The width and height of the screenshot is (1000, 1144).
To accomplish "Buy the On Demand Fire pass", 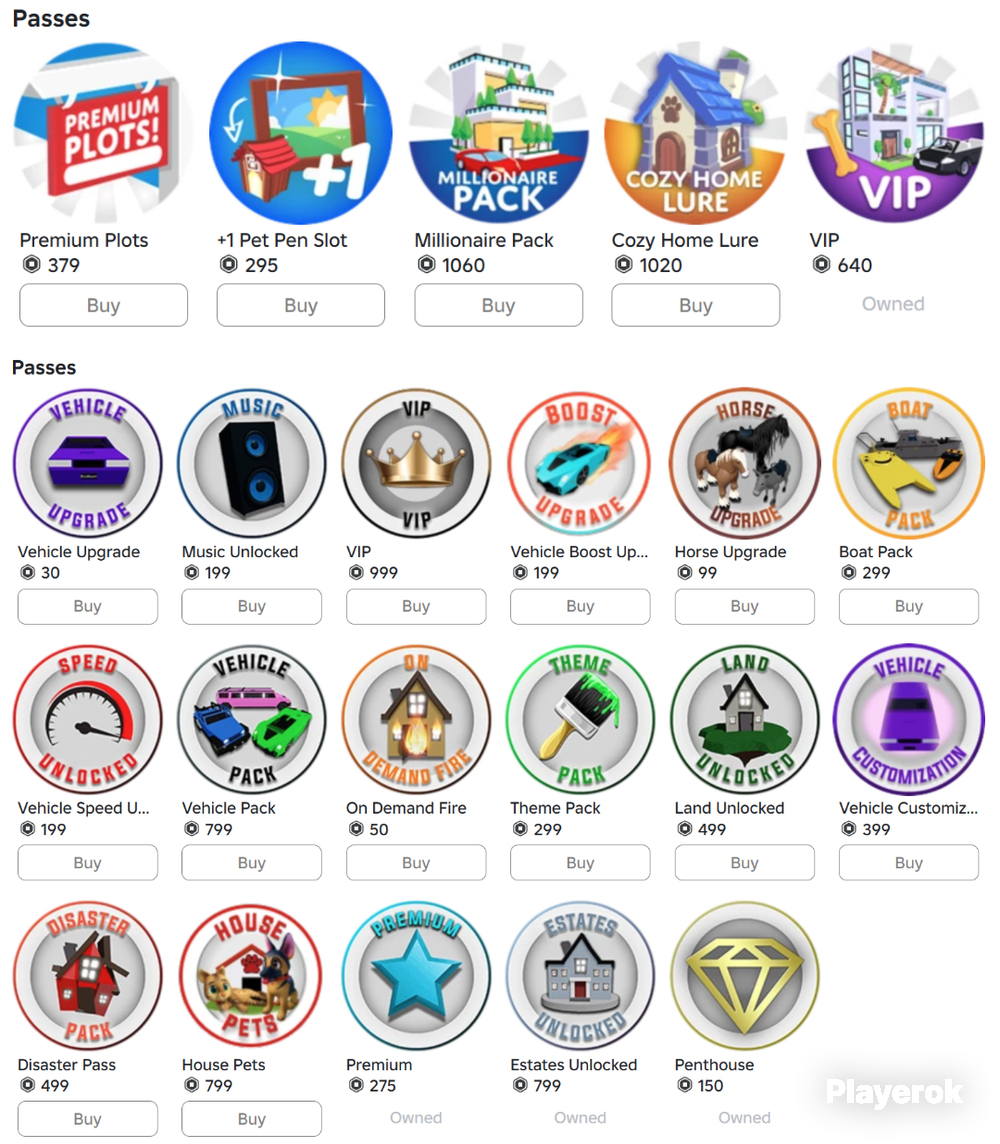I will 416,862.
